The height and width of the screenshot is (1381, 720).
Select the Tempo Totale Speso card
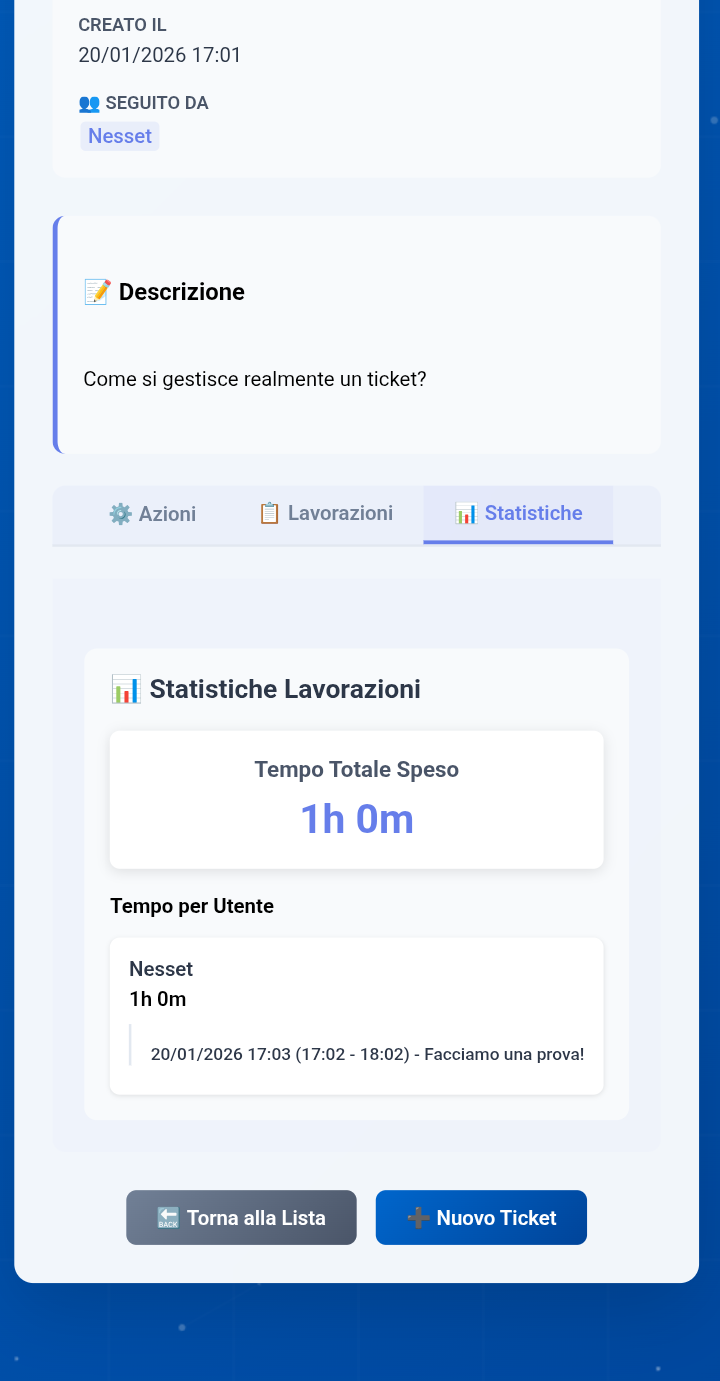coord(356,799)
